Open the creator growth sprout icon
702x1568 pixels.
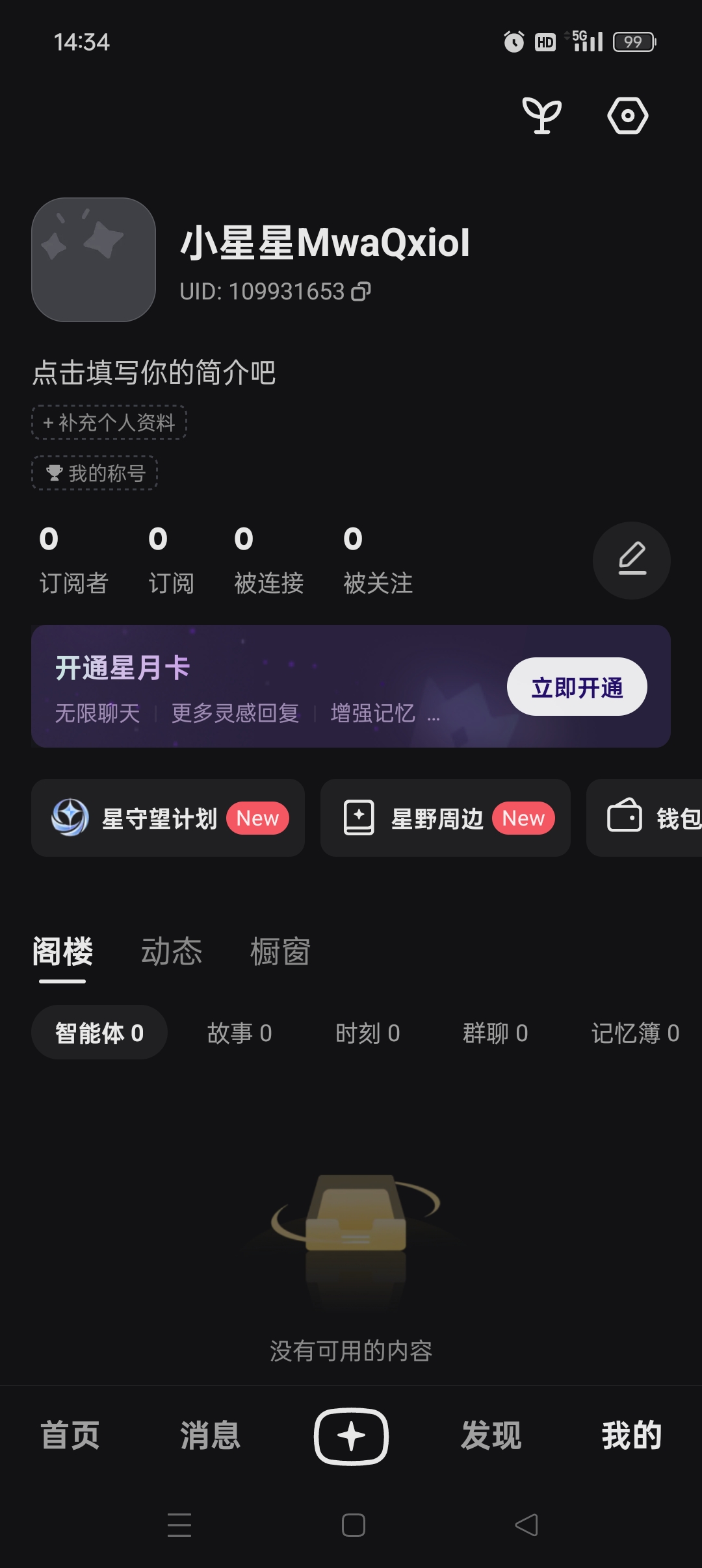point(543,116)
